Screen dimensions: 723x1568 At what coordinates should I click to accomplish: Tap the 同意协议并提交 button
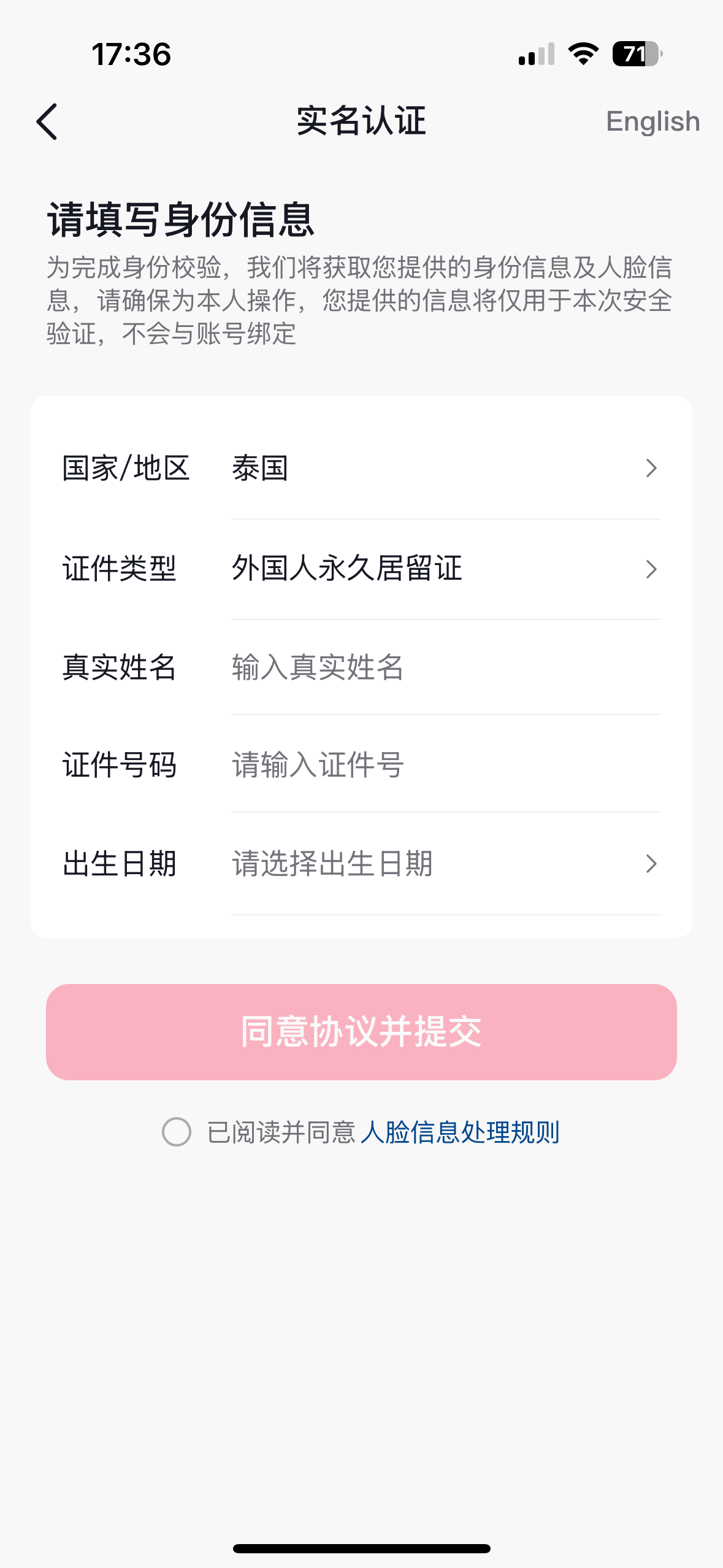pyautogui.click(x=361, y=1032)
